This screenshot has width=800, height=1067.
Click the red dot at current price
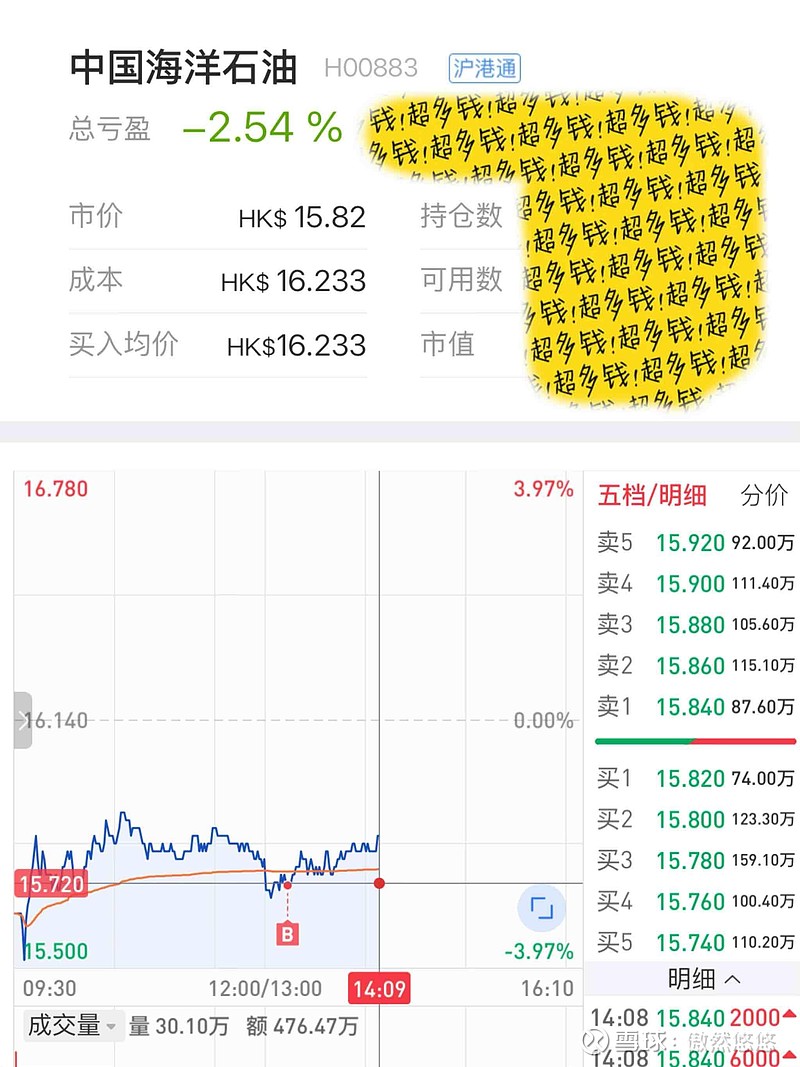pos(378,884)
